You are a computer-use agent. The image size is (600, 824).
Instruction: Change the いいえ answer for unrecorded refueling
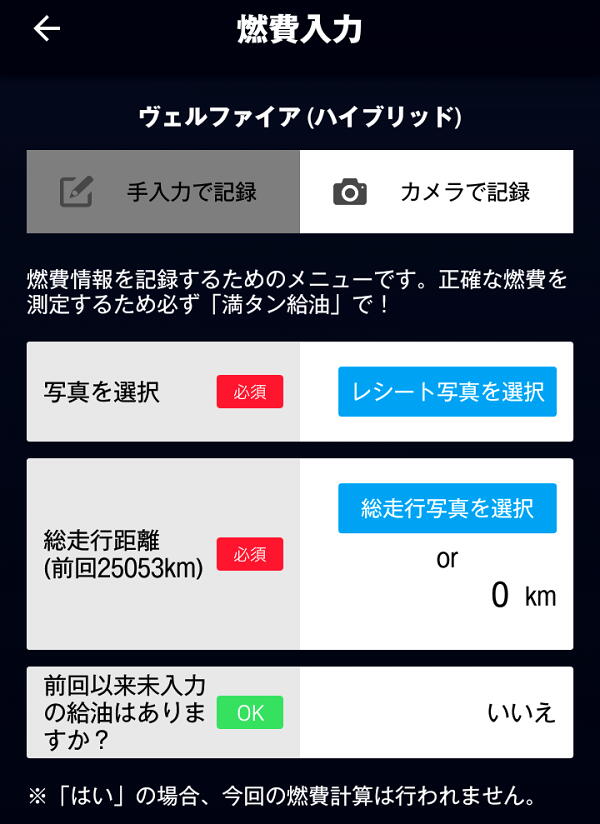(x=521, y=713)
